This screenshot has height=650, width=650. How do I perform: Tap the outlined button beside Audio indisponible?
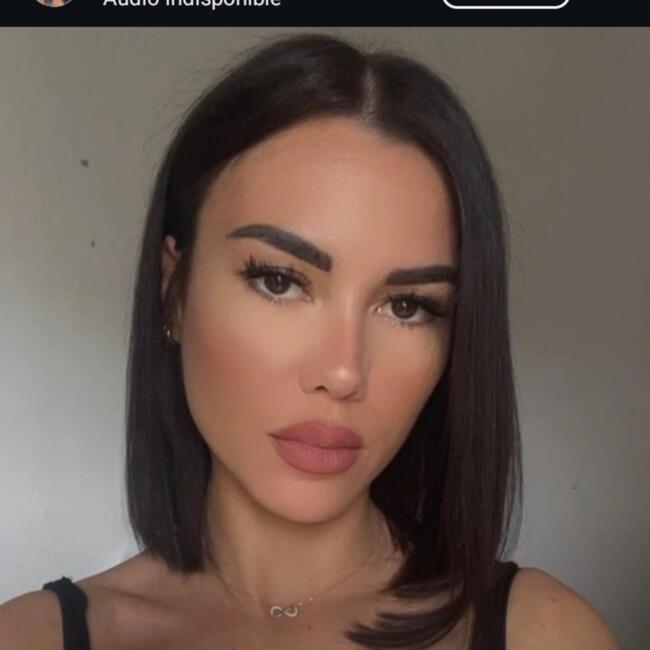pos(505,3)
